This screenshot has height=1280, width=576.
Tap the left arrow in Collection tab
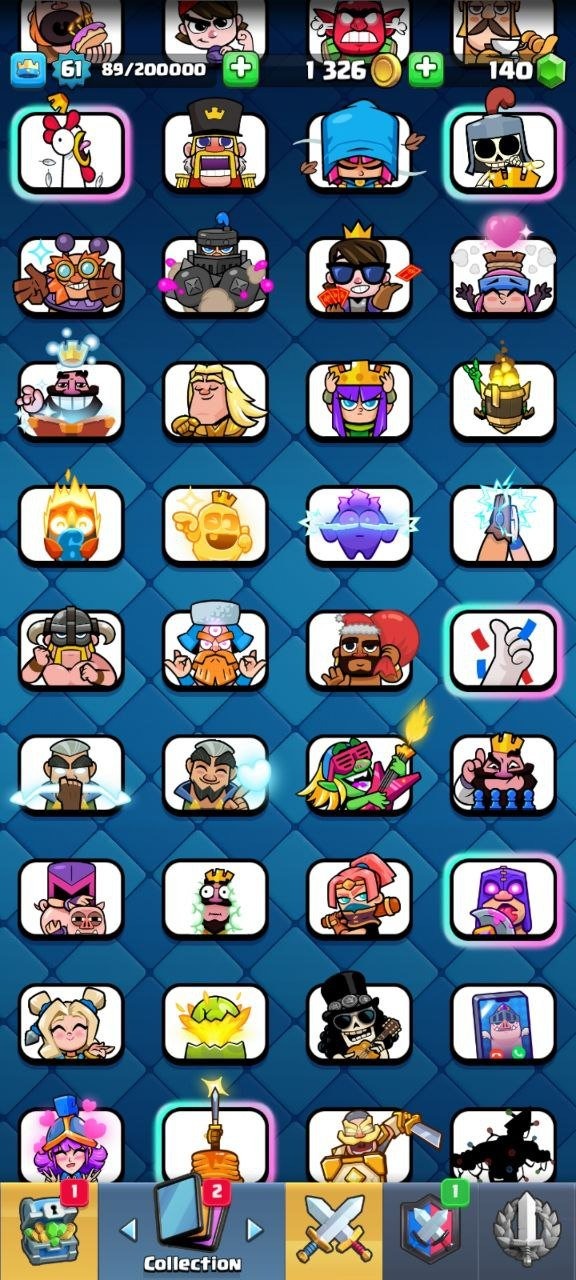point(128,1229)
